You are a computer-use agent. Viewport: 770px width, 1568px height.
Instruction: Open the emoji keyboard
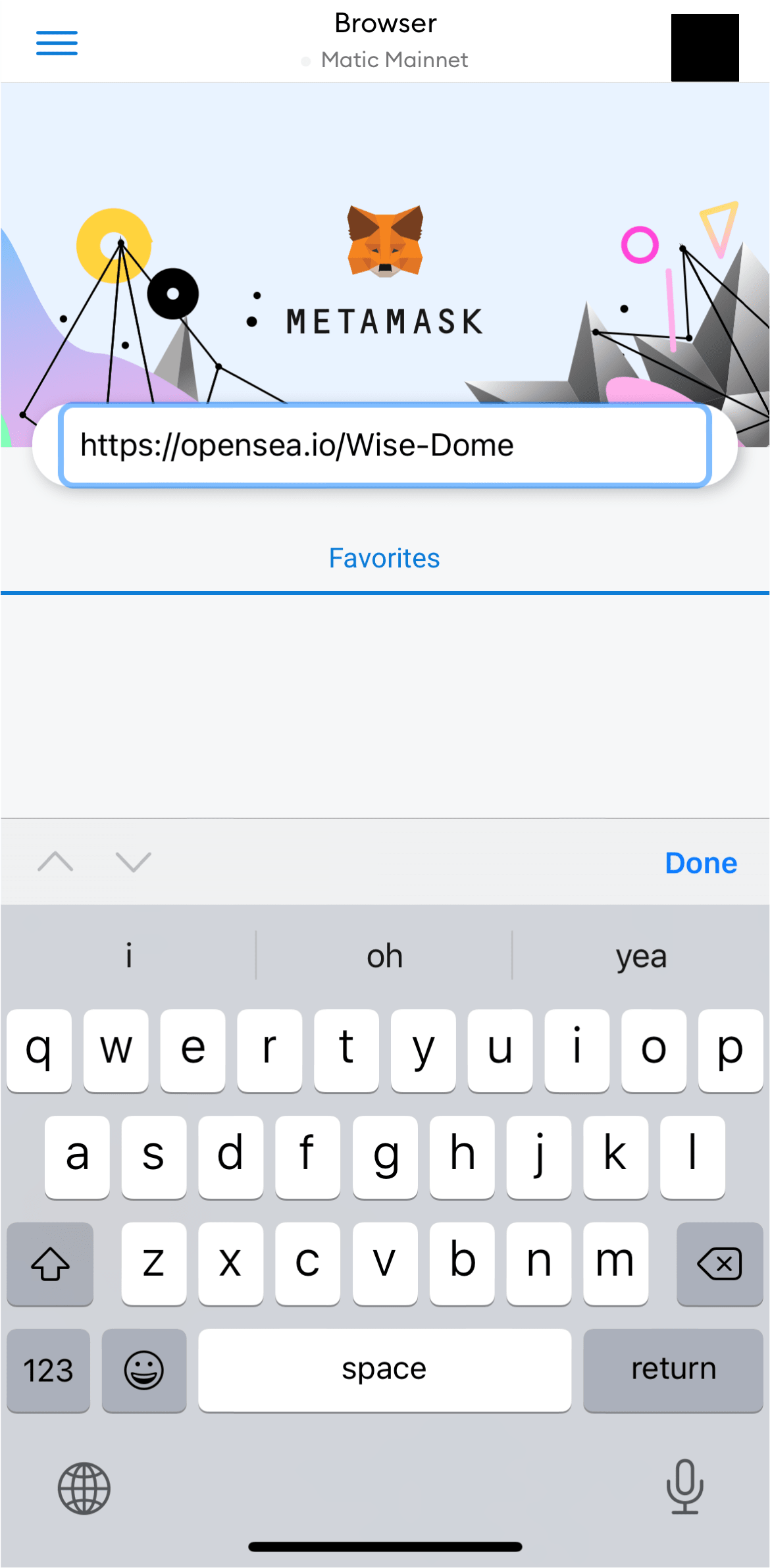[144, 1370]
